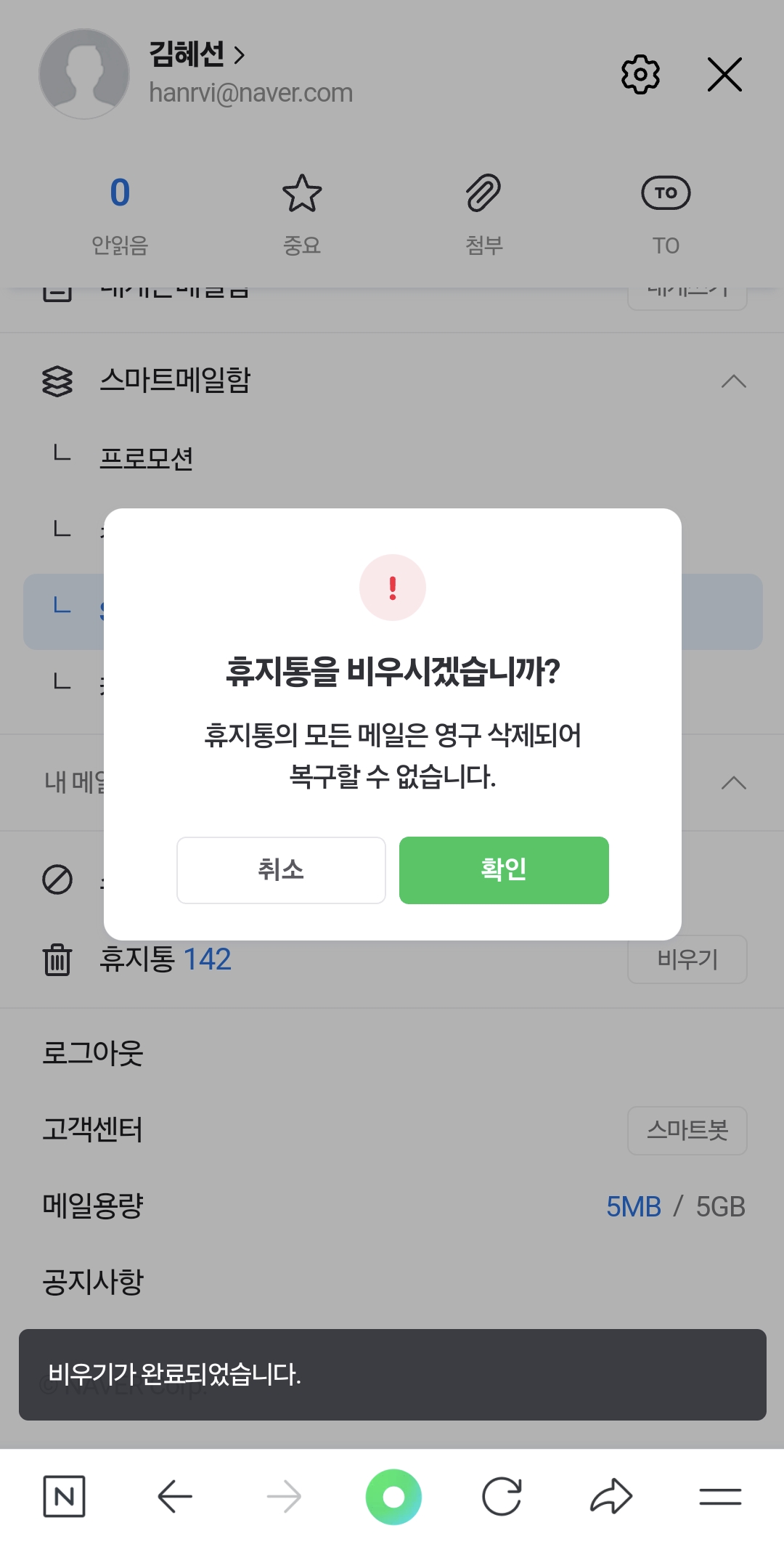784x1544 pixels.
Task: Open 공지사항 notices
Action: click(93, 1282)
